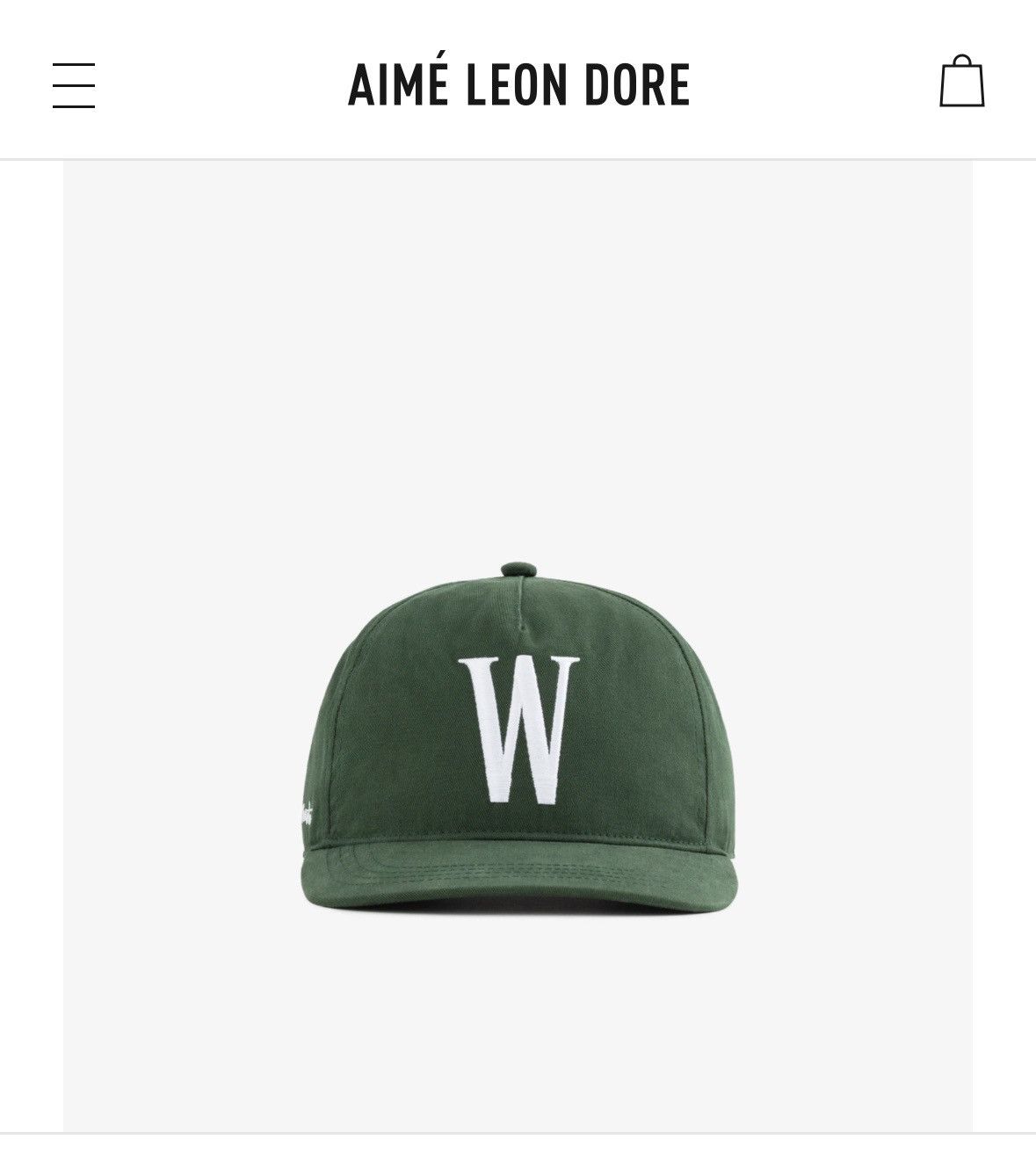
Task: Select the W logo on the cap
Action: pyautogui.click(x=517, y=729)
